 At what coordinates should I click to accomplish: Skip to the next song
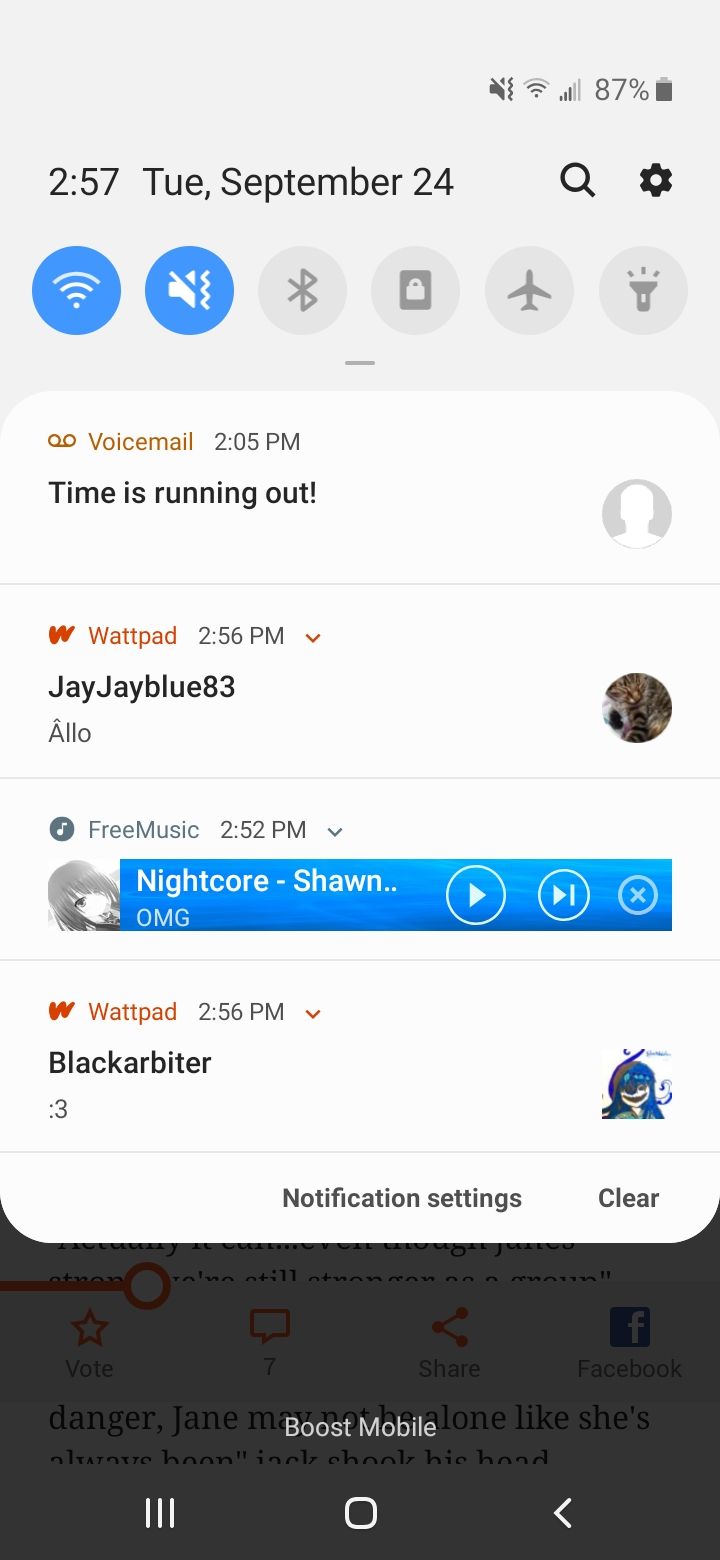pyautogui.click(x=564, y=895)
